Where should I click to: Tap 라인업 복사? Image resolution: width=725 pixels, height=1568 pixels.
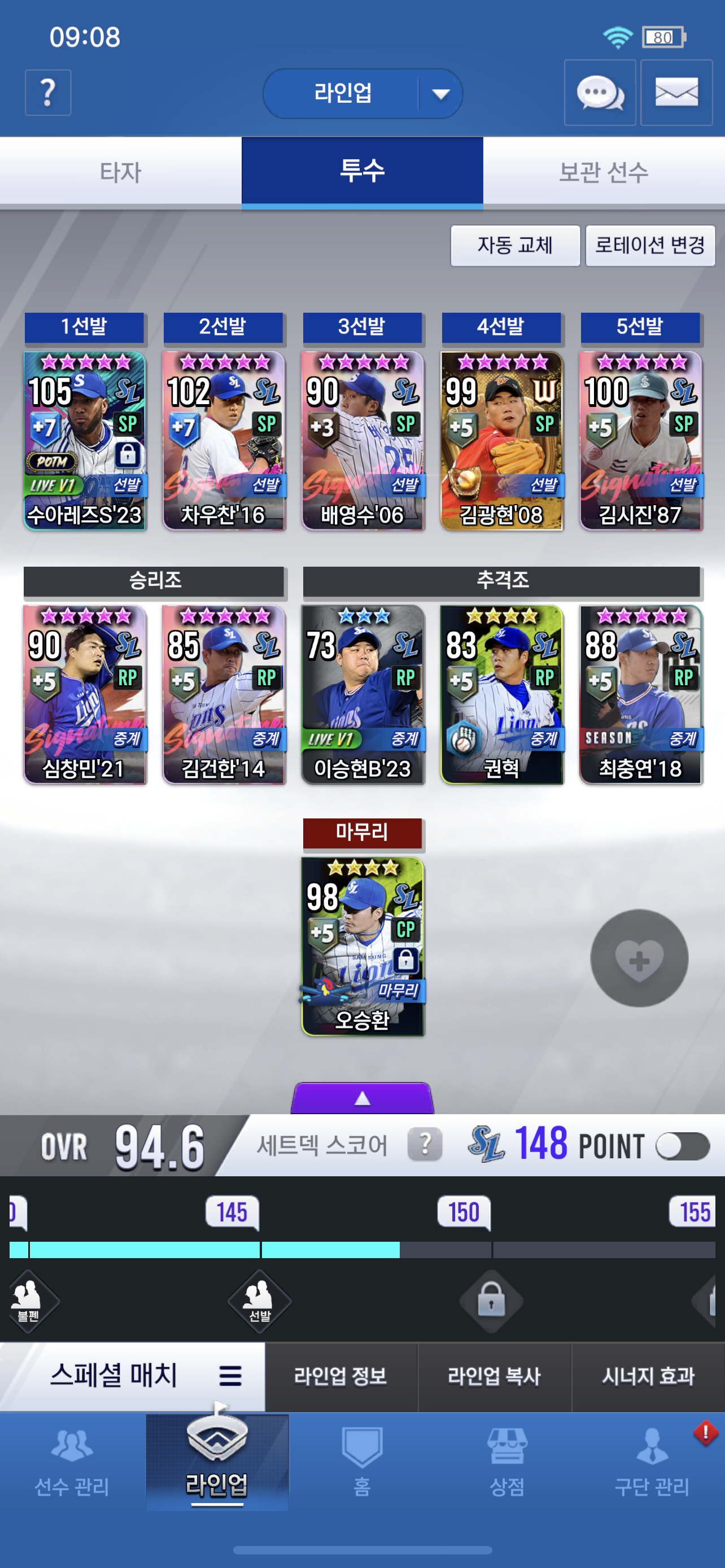pyautogui.click(x=494, y=1376)
